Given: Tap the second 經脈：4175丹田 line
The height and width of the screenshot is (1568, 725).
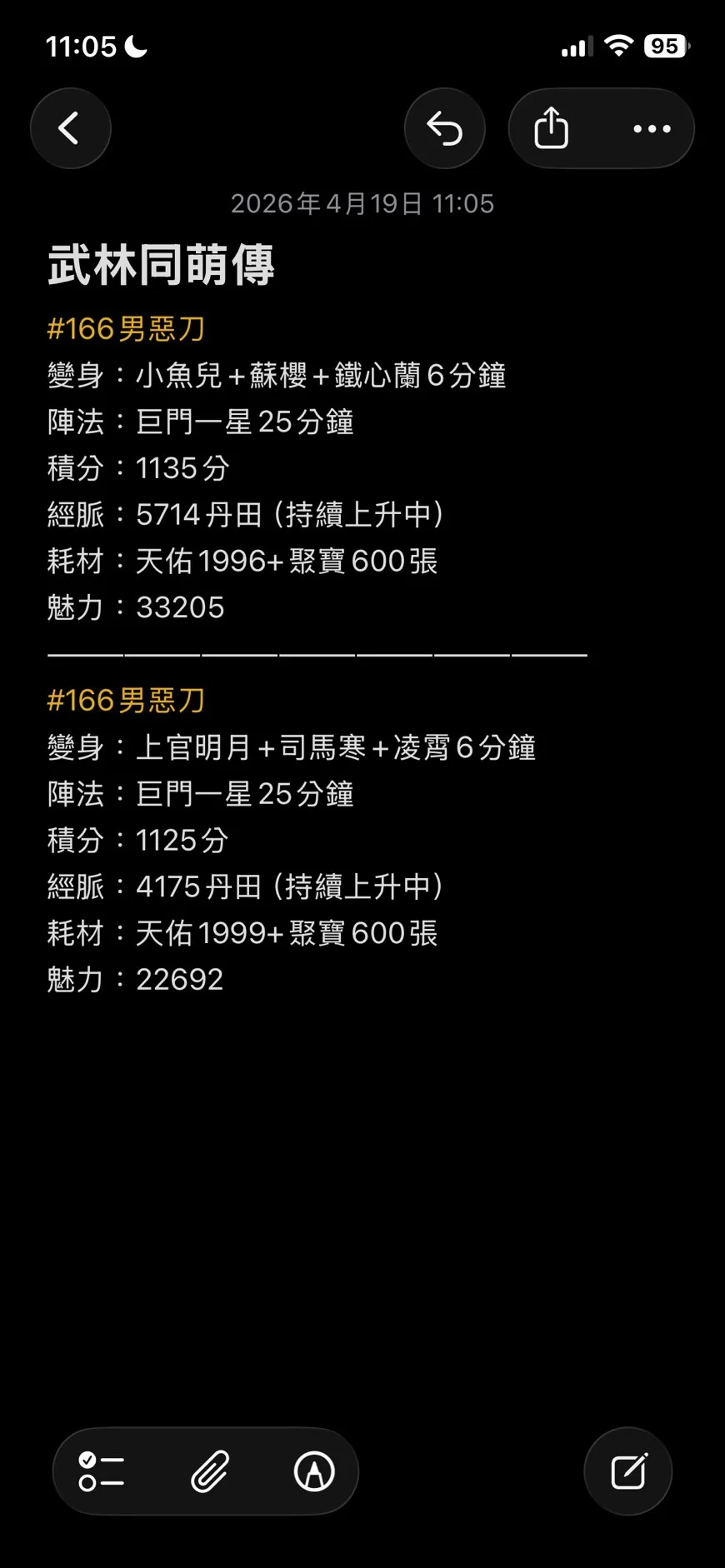Looking at the screenshot, I should point(247,886).
